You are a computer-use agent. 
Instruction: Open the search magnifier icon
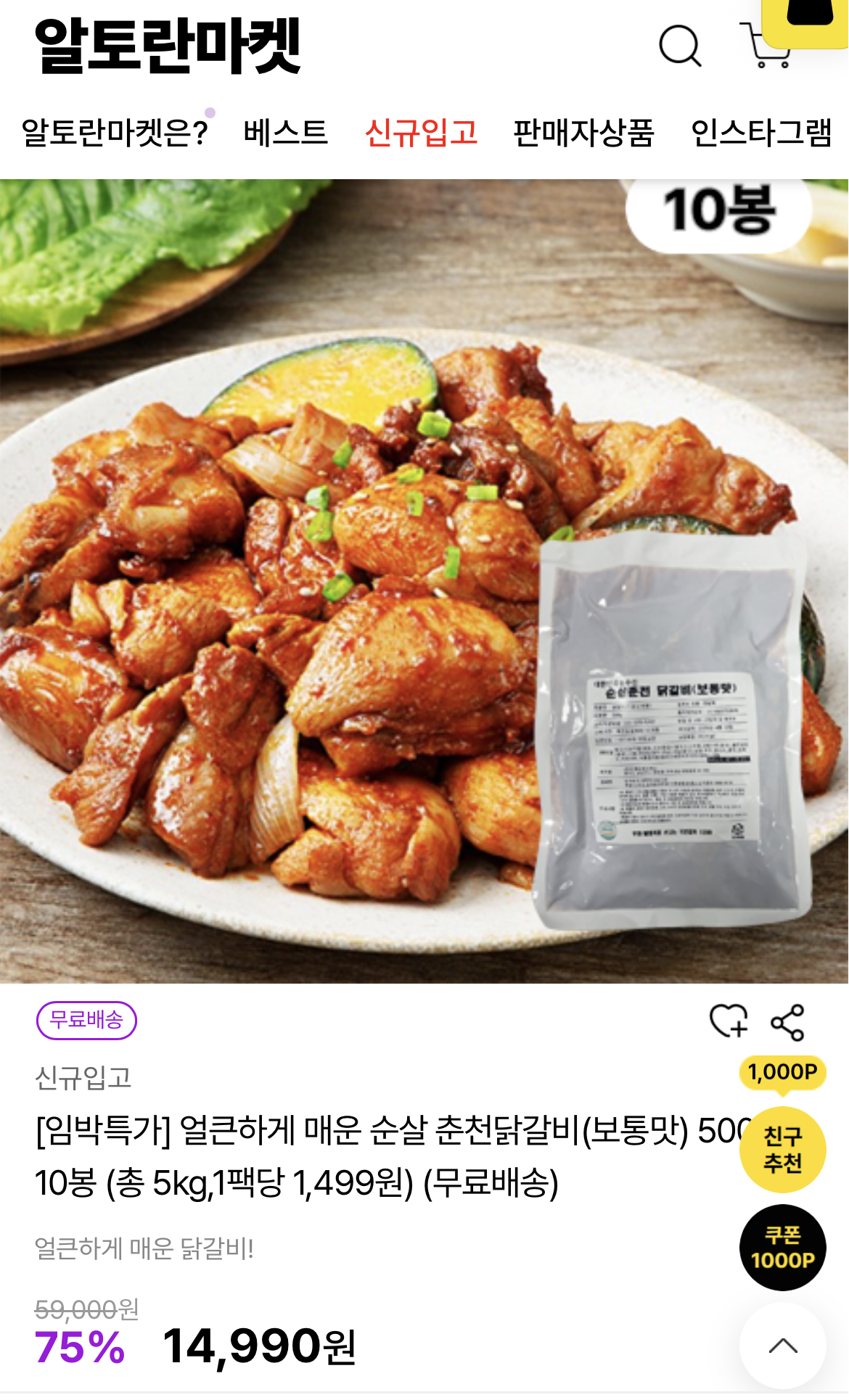(x=680, y=46)
